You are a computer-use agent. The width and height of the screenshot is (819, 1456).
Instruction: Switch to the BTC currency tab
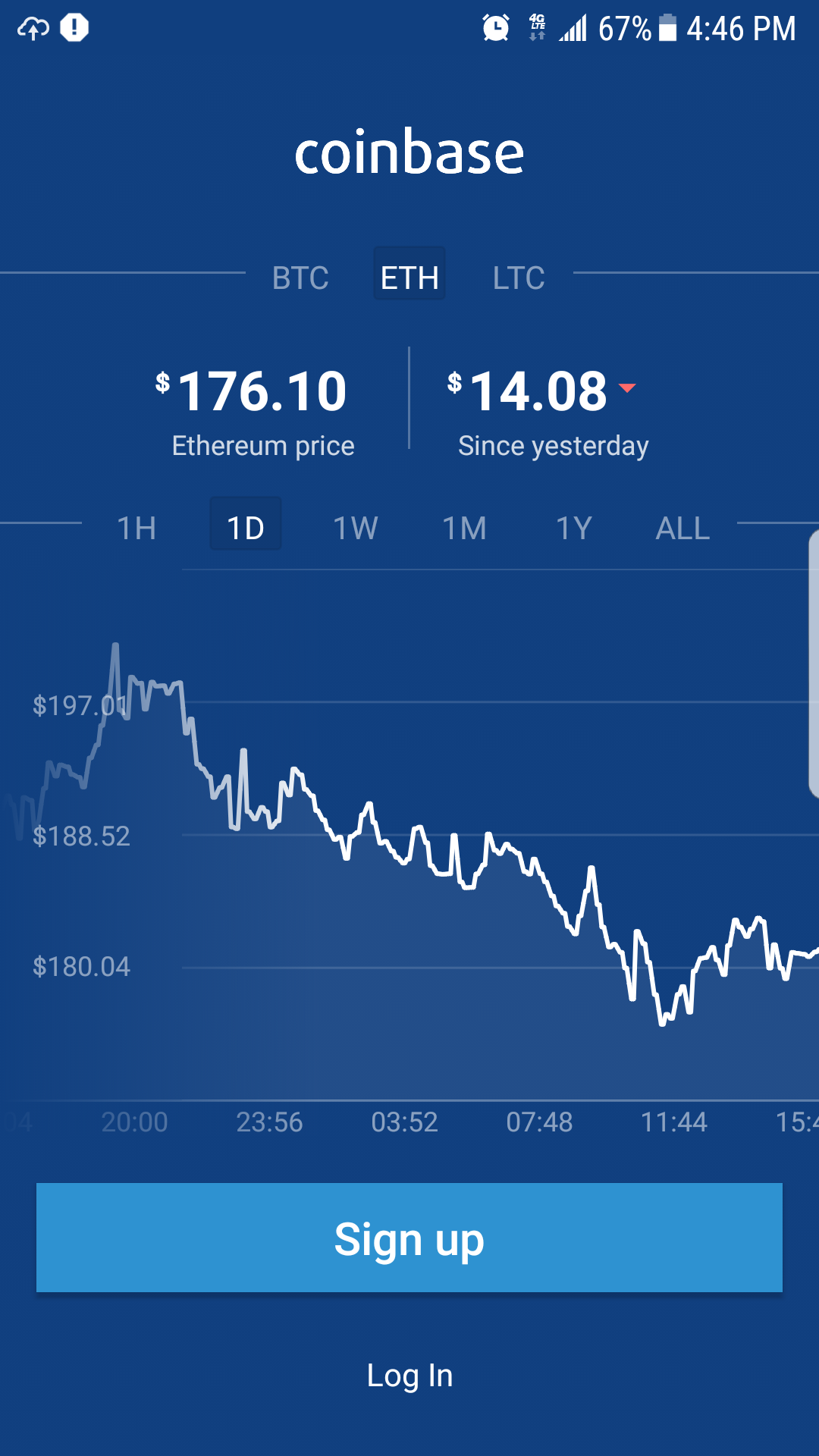[x=300, y=278]
